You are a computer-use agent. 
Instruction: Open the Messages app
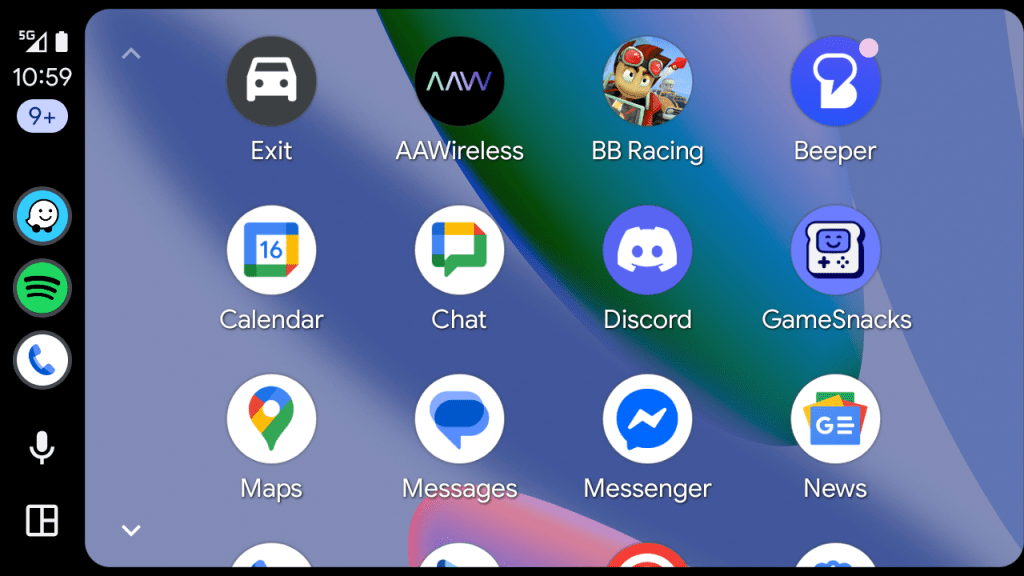[x=459, y=419]
